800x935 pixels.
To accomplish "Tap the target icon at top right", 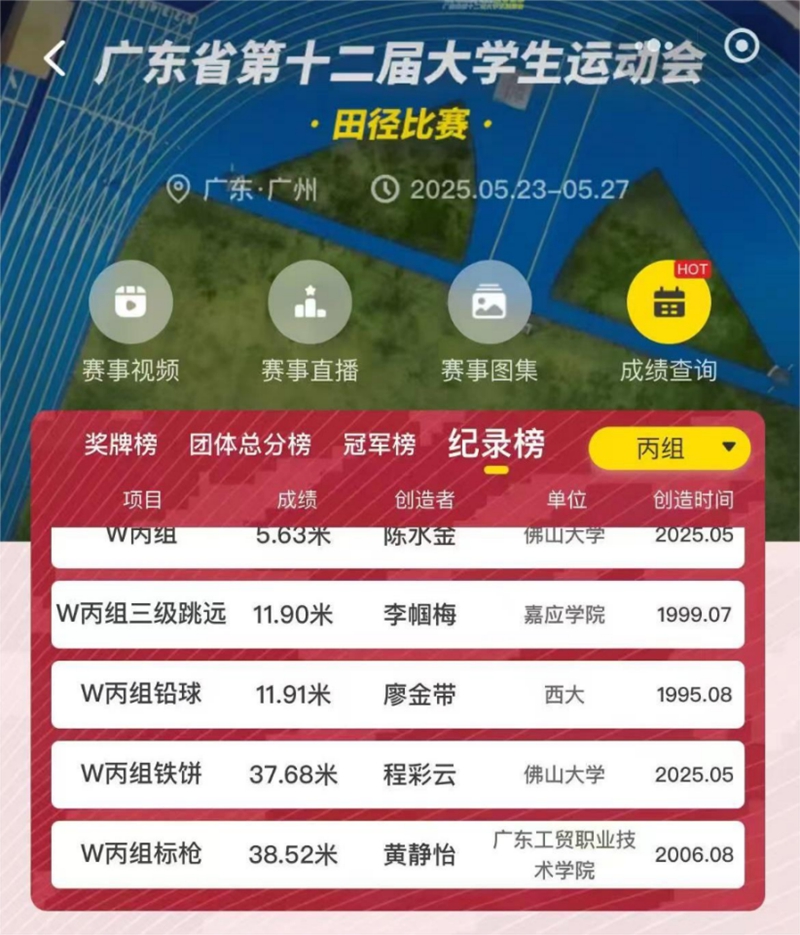I will pos(741,47).
